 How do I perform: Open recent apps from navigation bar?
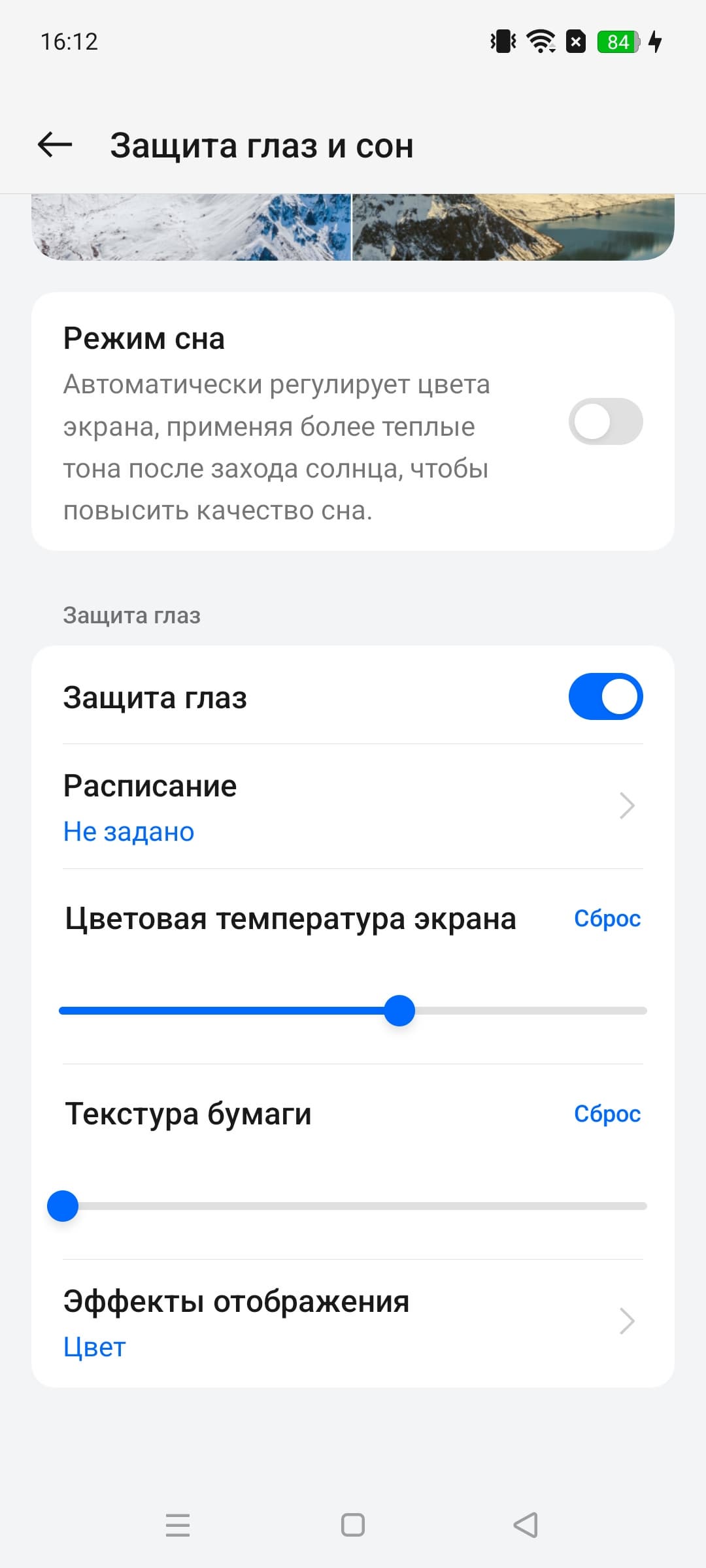tap(178, 1525)
